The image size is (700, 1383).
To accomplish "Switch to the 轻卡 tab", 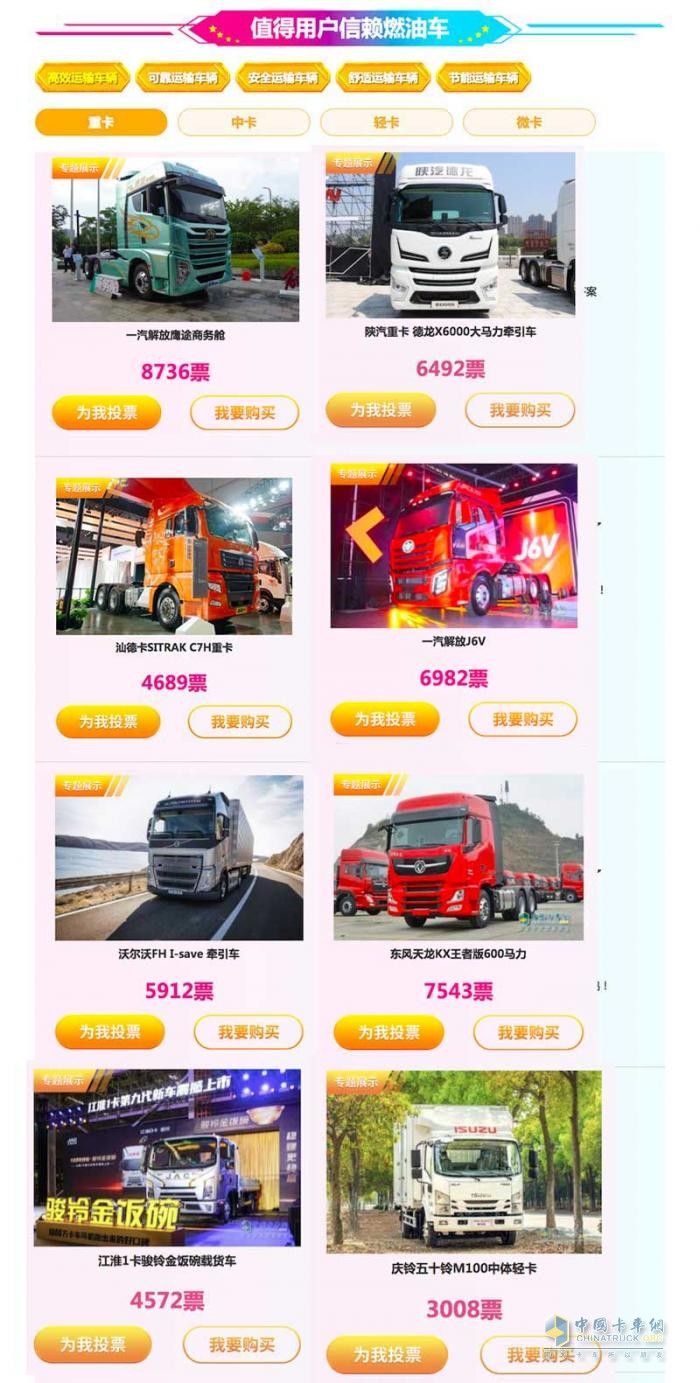I will coord(386,122).
